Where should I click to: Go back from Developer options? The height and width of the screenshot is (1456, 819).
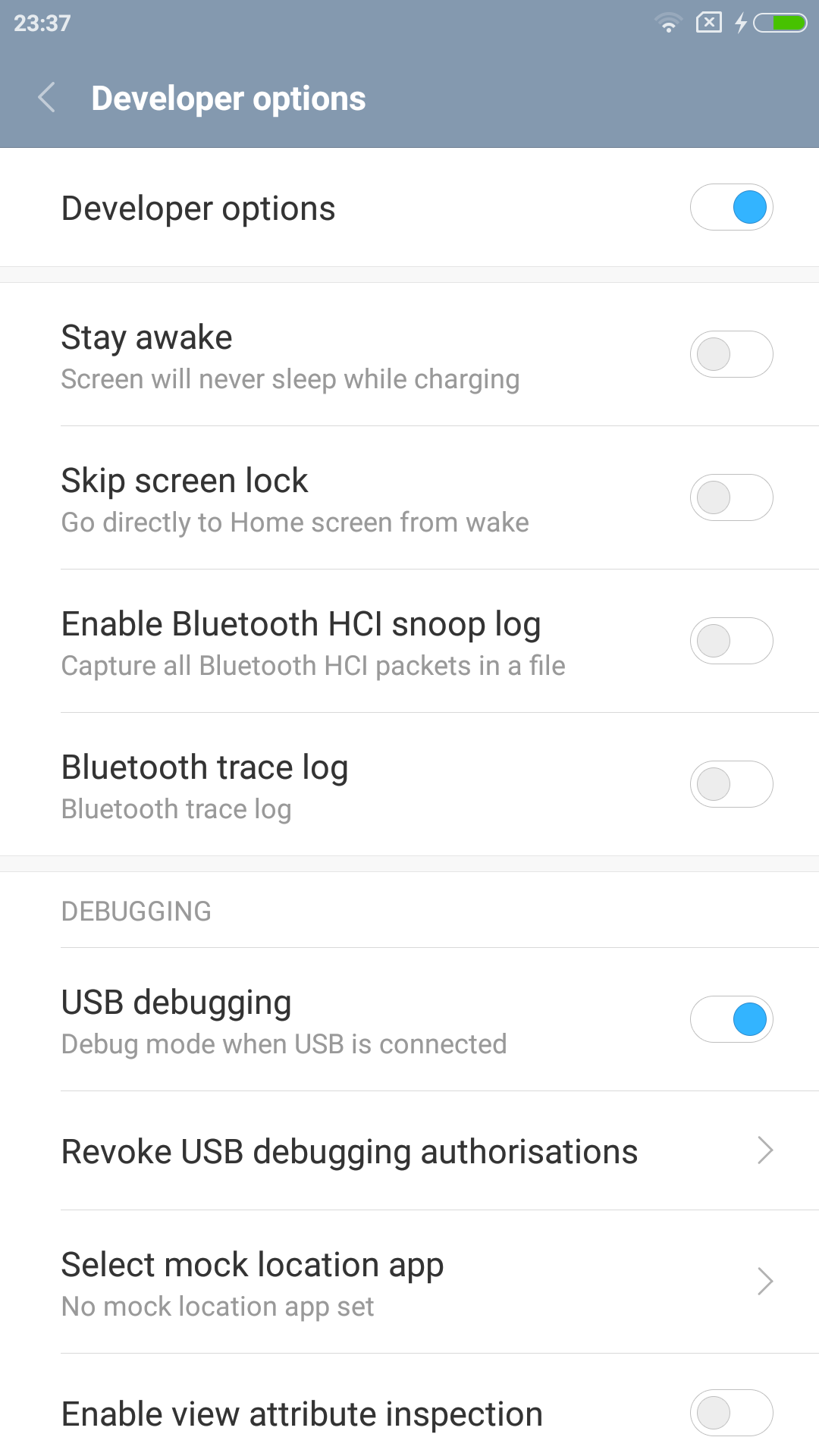[x=47, y=98]
